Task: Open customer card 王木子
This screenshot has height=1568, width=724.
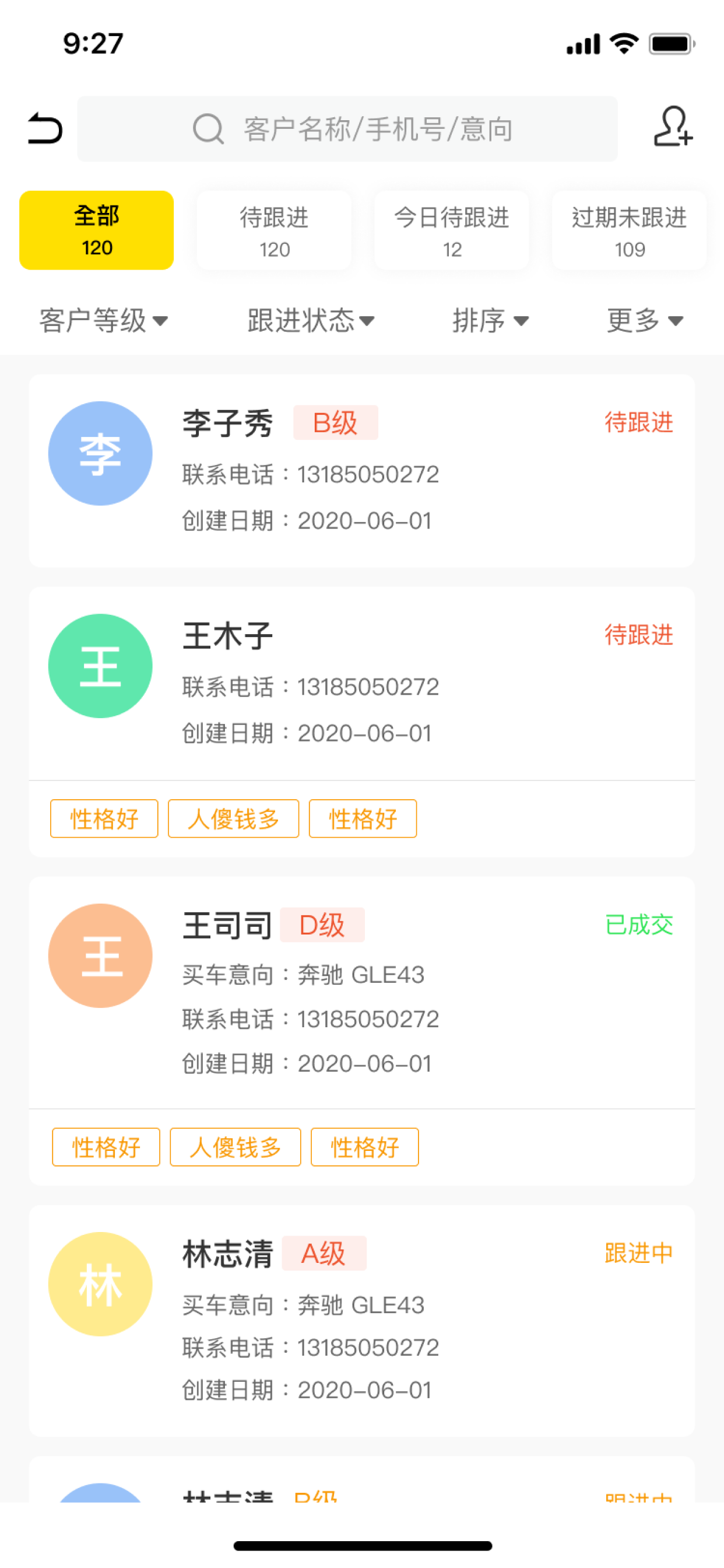Action: point(362,722)
